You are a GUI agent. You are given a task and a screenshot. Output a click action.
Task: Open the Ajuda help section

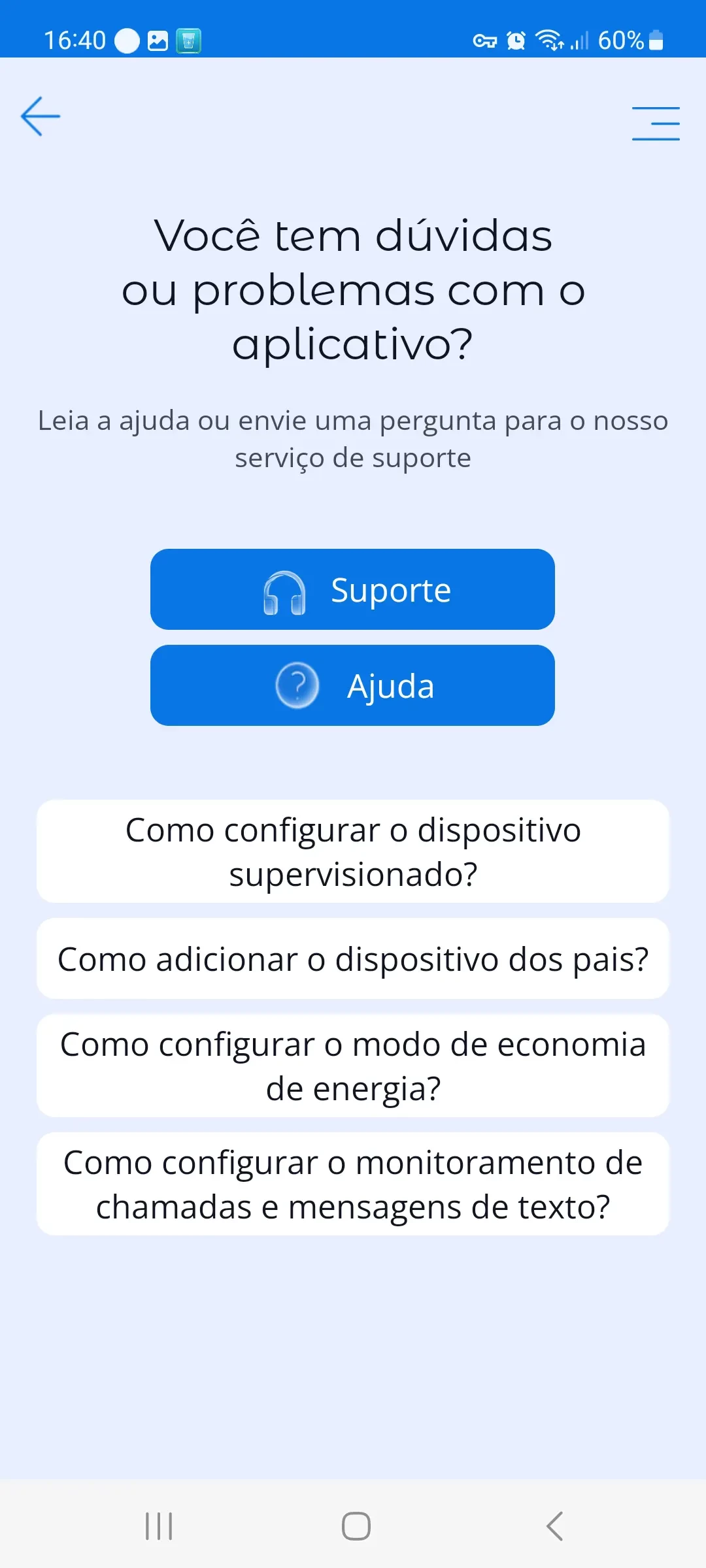tap(352, 685)
